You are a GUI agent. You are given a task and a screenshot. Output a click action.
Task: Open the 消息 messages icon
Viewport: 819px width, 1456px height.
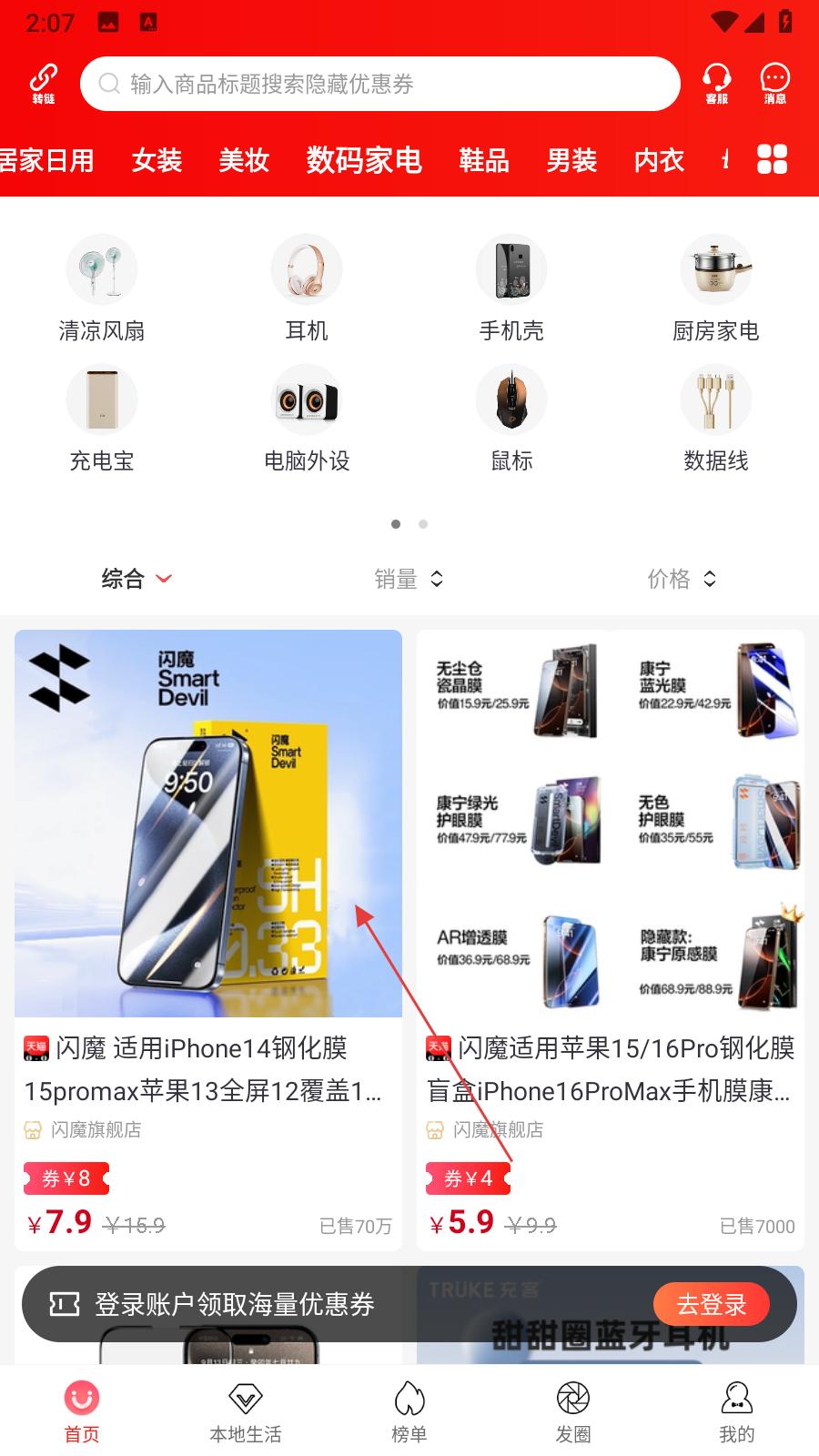[774, 84]
